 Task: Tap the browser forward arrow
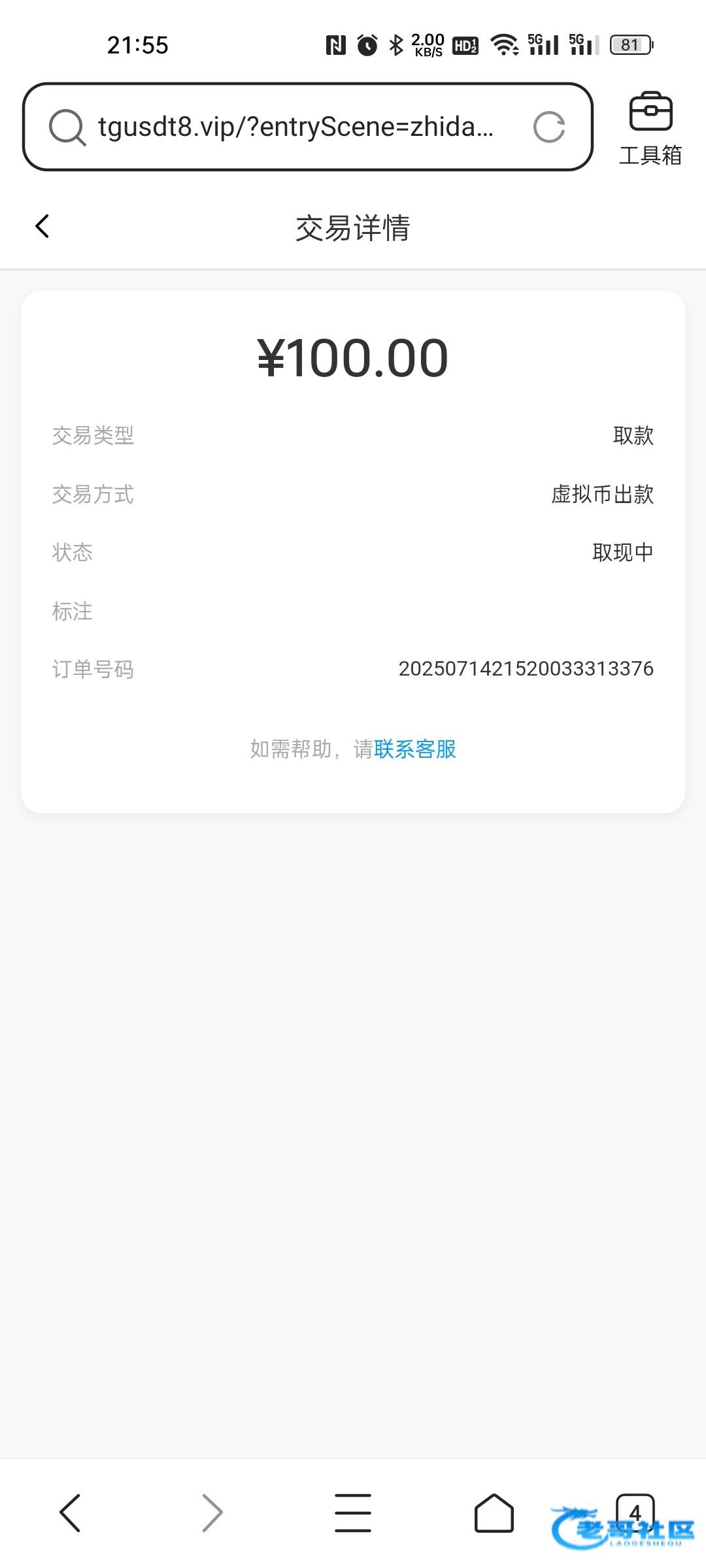click(212, 1512)
